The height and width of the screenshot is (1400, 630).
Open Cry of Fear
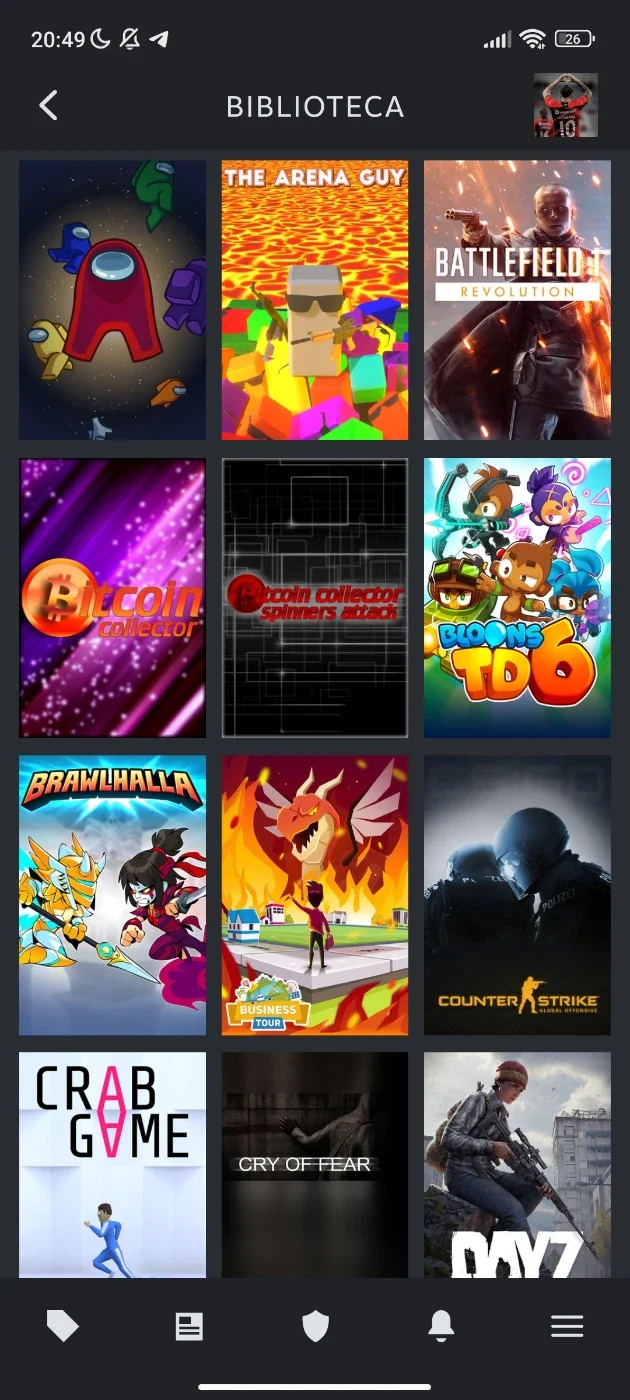(315, 1165)
